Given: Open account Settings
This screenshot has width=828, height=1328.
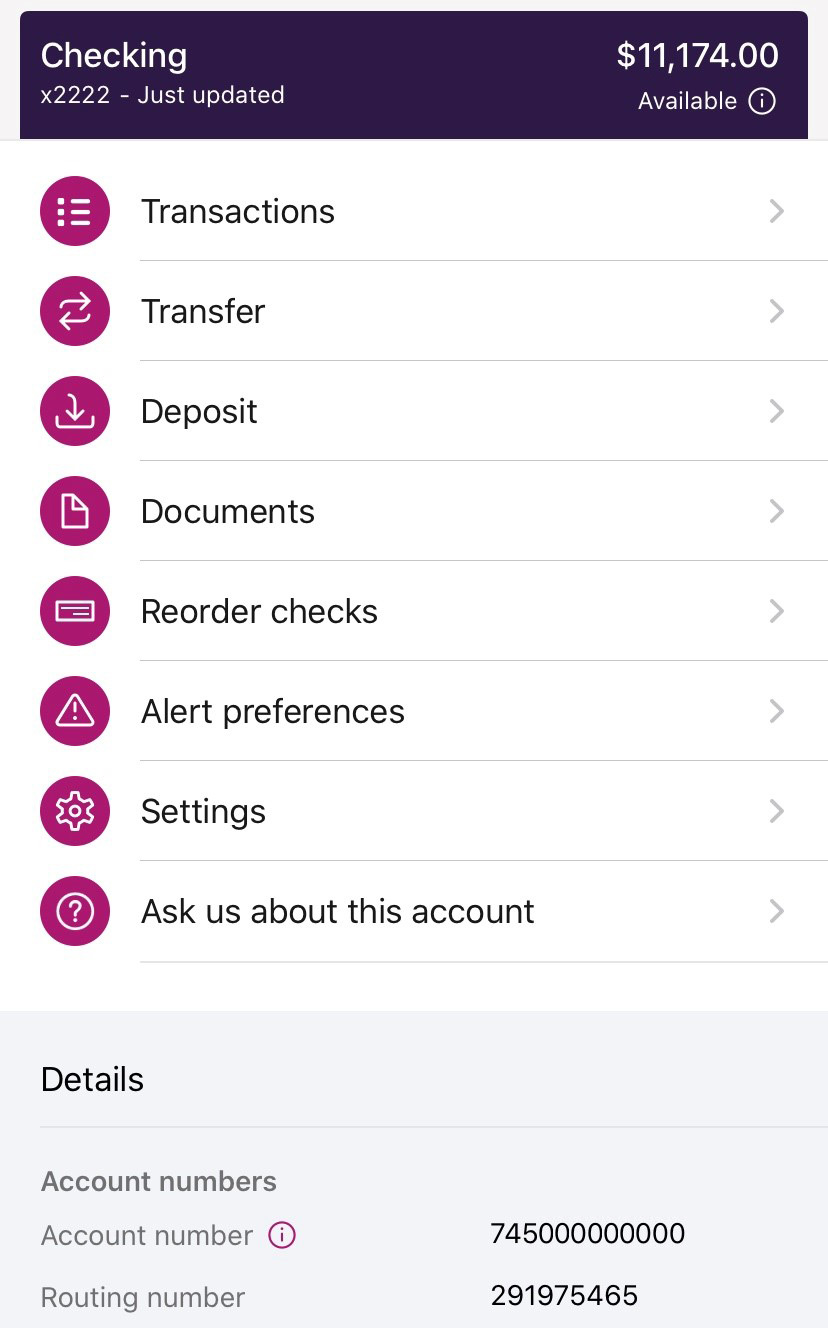Looking at the screenshot, I should click(x=414, y=811).
